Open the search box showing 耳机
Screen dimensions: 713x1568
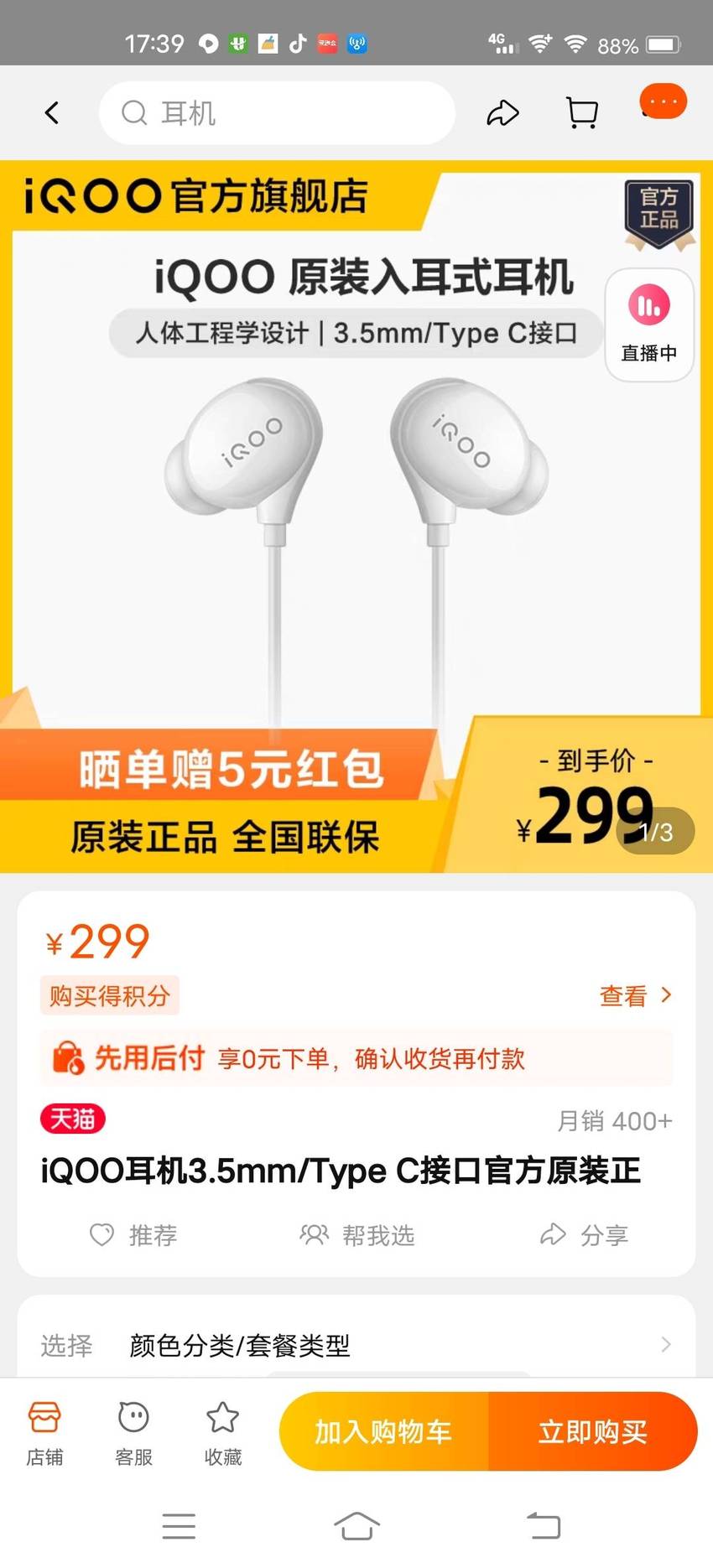click(x=277, y=112)
